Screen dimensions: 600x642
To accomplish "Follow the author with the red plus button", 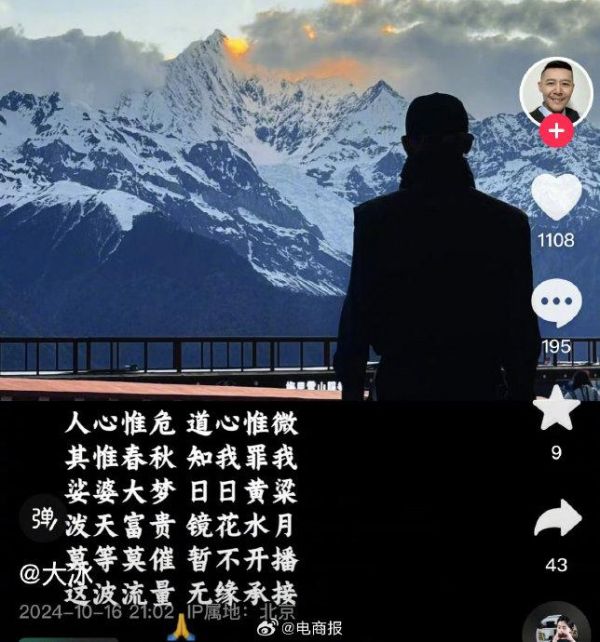I will [557, 131].
